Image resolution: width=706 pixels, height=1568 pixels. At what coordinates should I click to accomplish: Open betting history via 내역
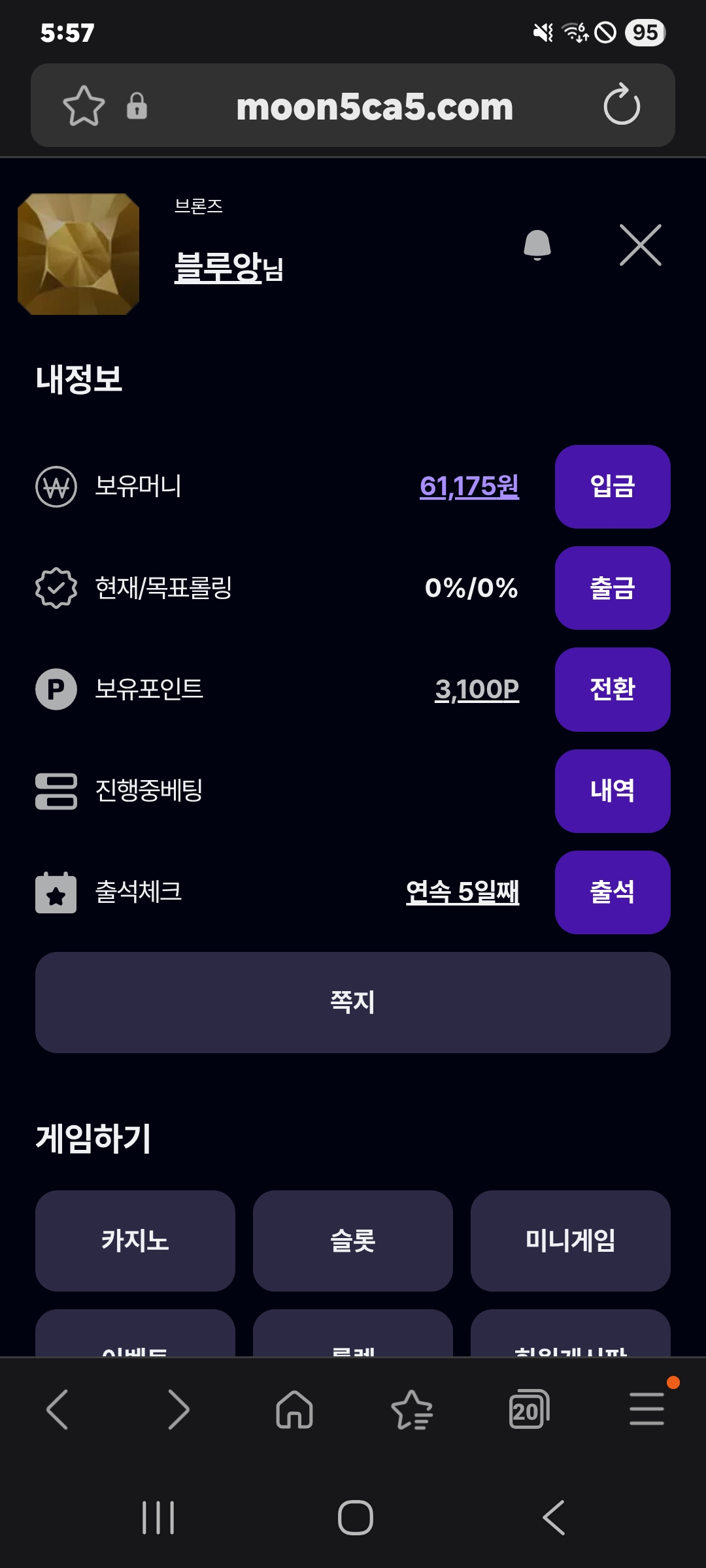[x=613, y=791]
